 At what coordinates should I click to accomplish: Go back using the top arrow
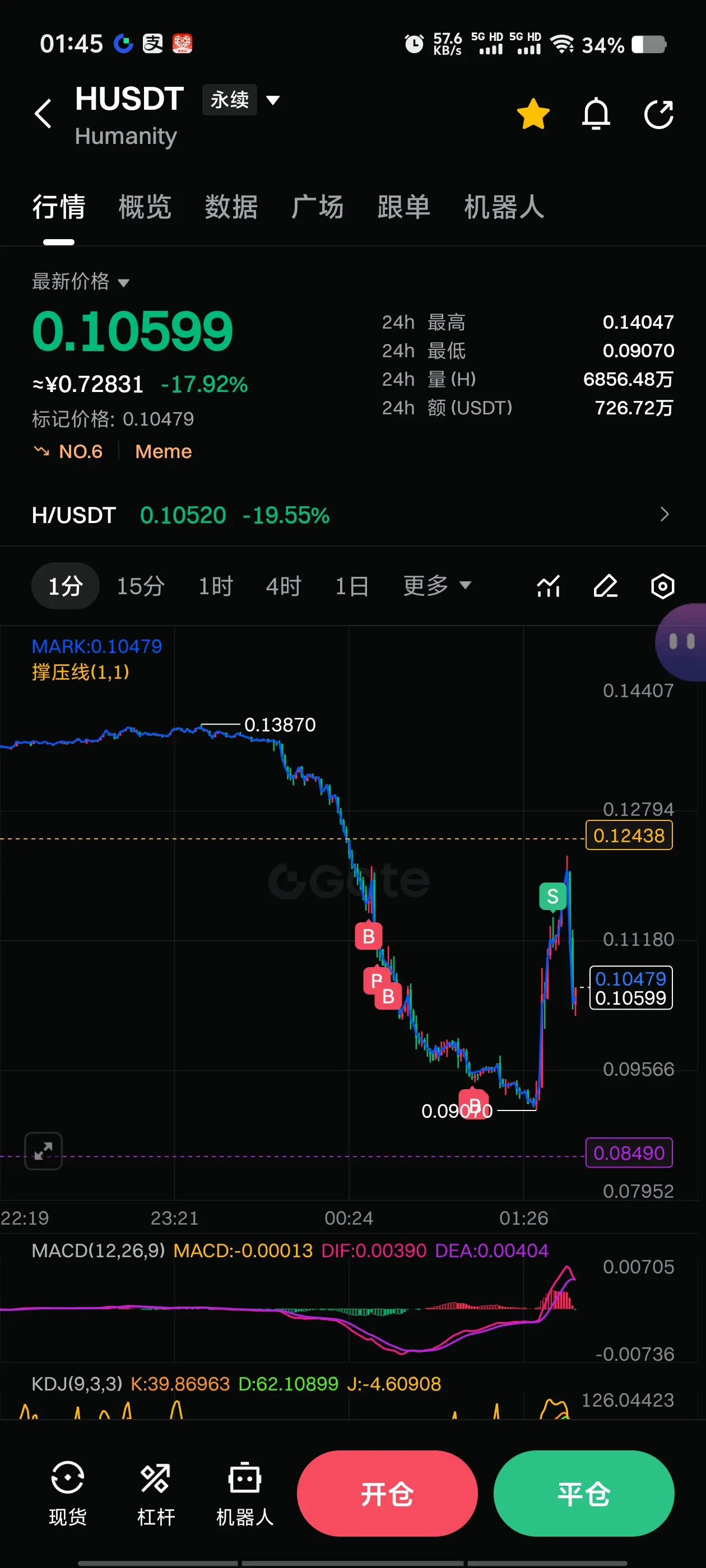click(43, 114)
